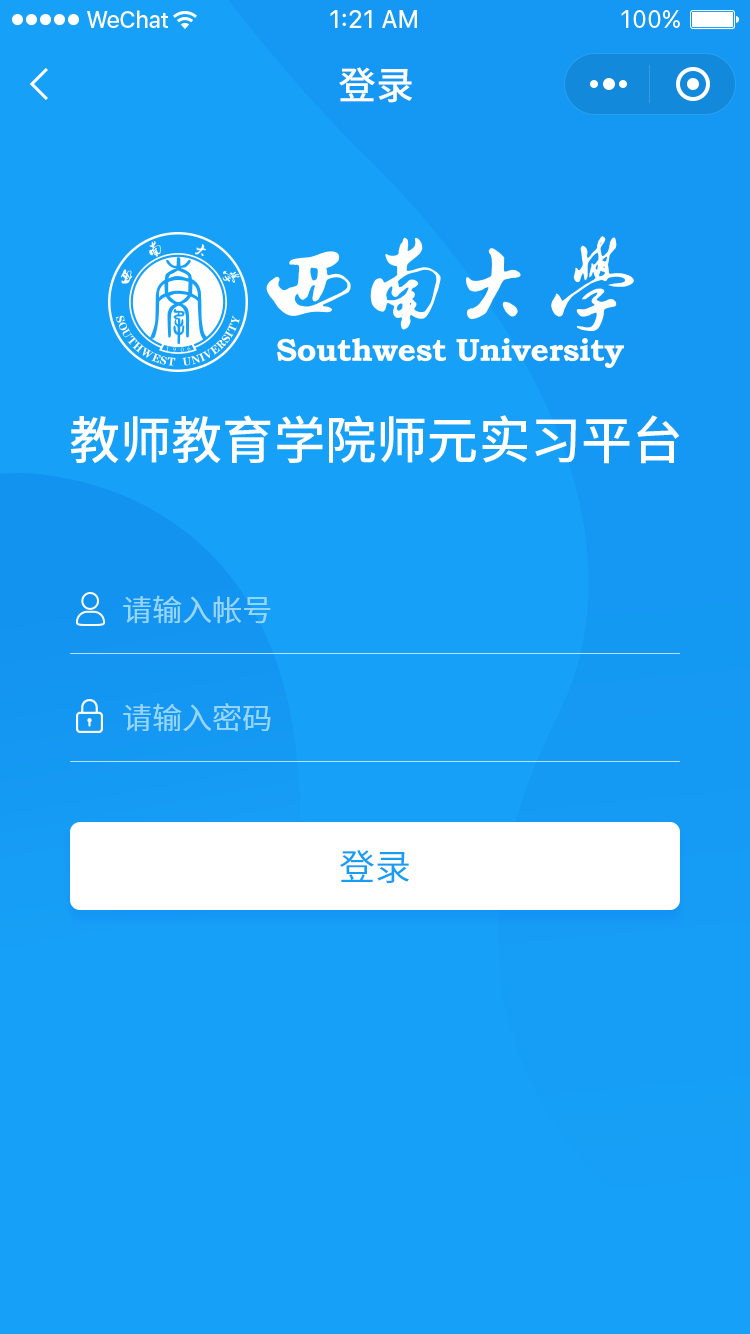The height and width of the screenshot is (1334, 750).
Task: Open the mini program more-options menu
Action: (608, 84)
